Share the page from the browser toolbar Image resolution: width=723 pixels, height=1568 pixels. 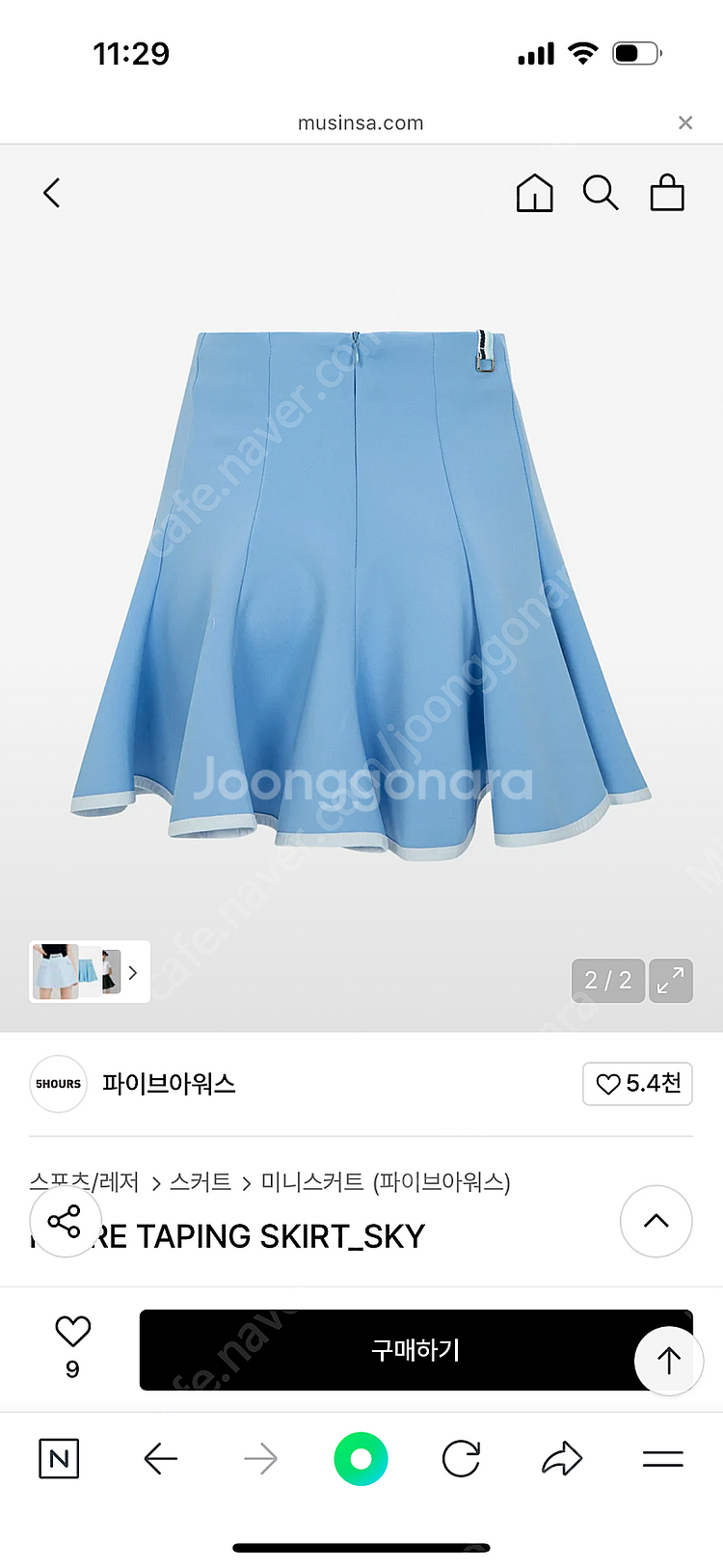[x=562, y=1459]
